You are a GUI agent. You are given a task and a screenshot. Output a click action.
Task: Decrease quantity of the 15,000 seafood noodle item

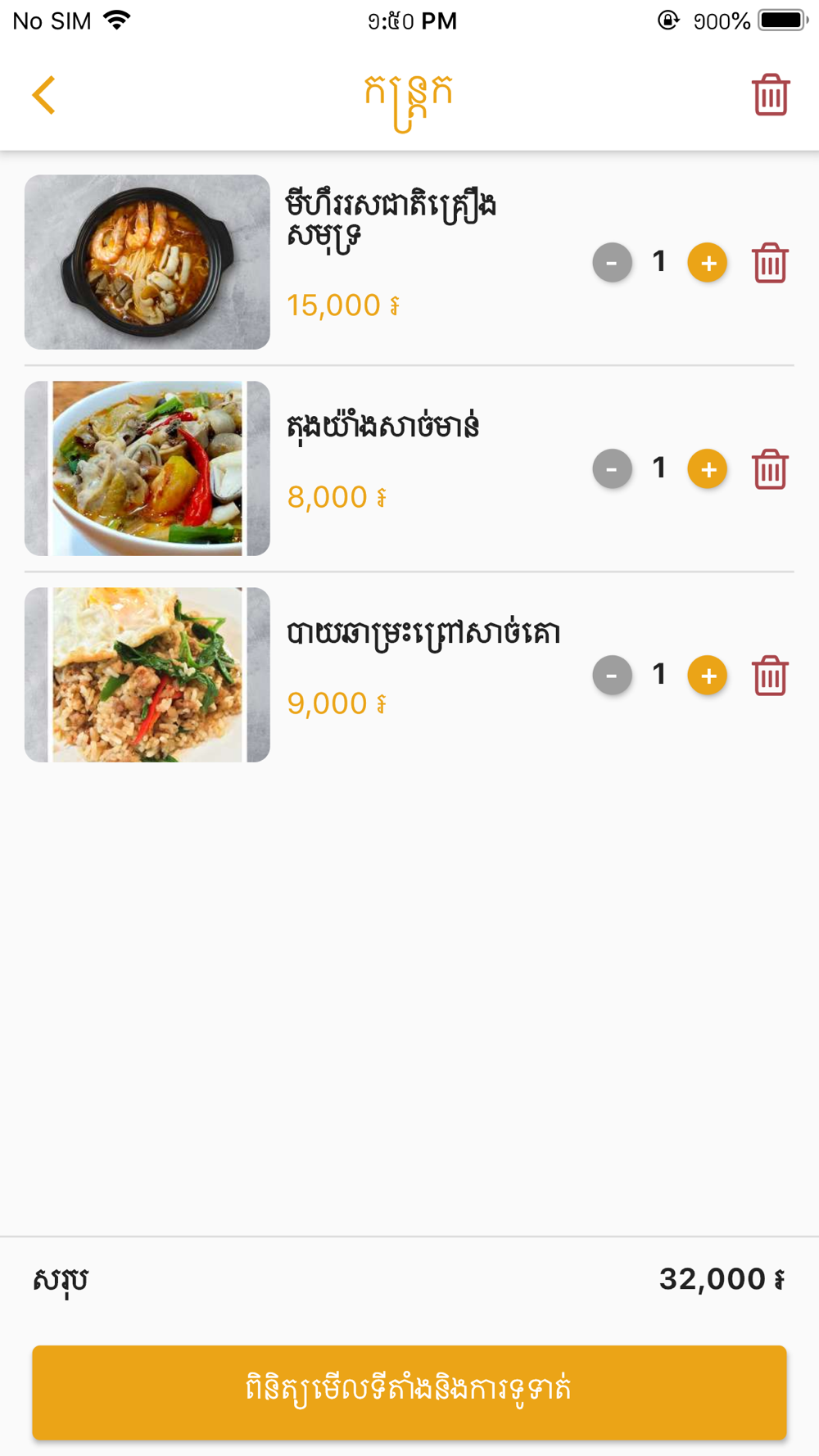613,263
